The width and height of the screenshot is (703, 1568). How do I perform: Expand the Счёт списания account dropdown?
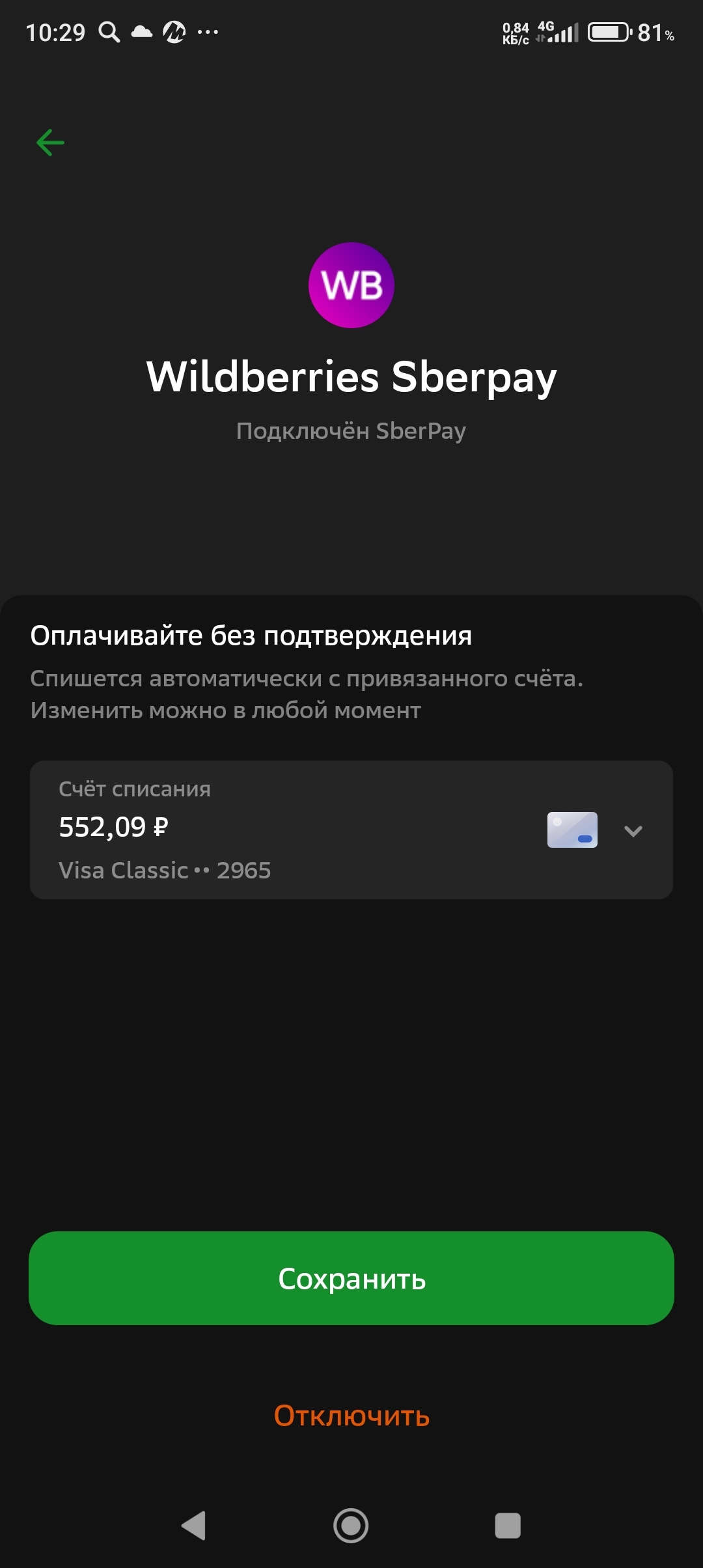click(633, 830)
